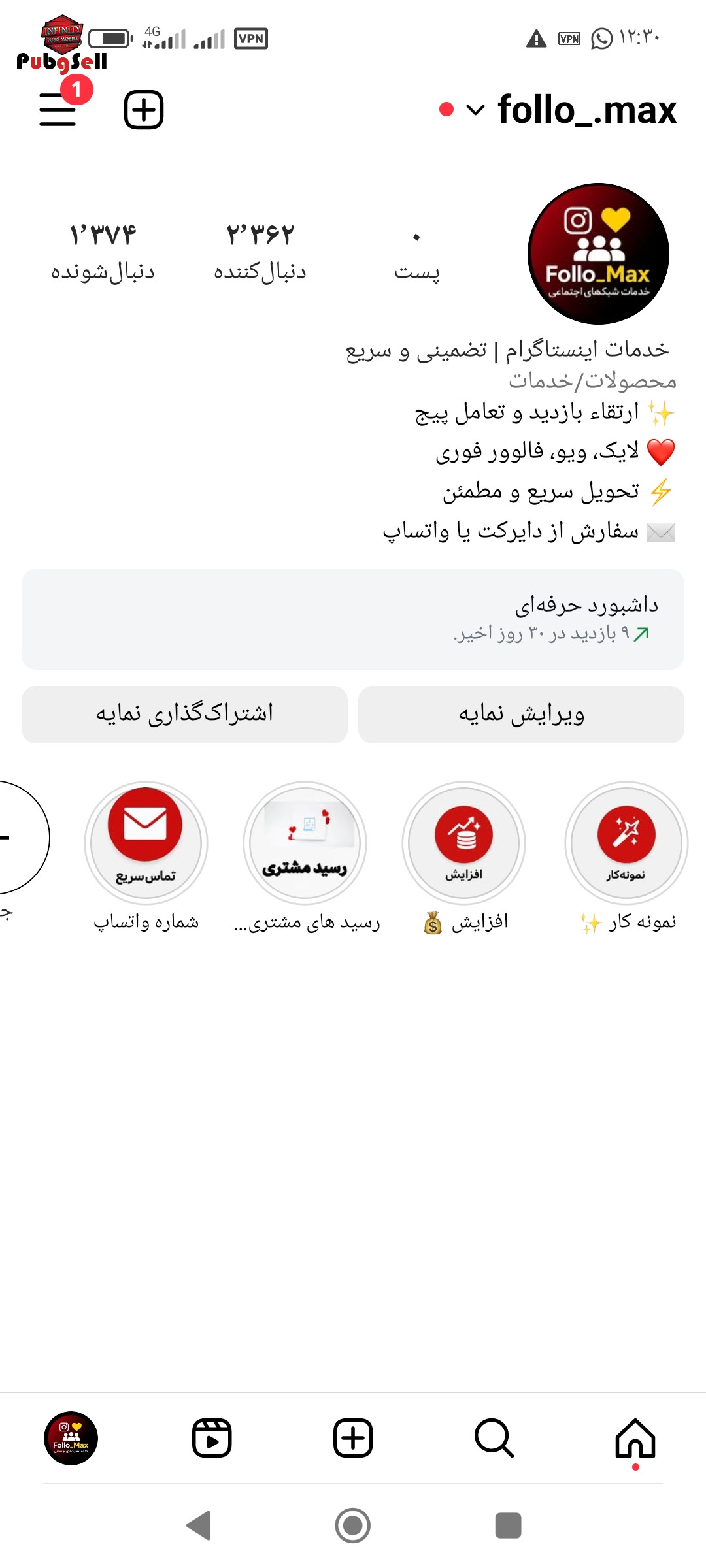Screen dimensions: 706x1568
Task: Open the hamburger menu with notification badge
Action: click(x=59, y=108)
